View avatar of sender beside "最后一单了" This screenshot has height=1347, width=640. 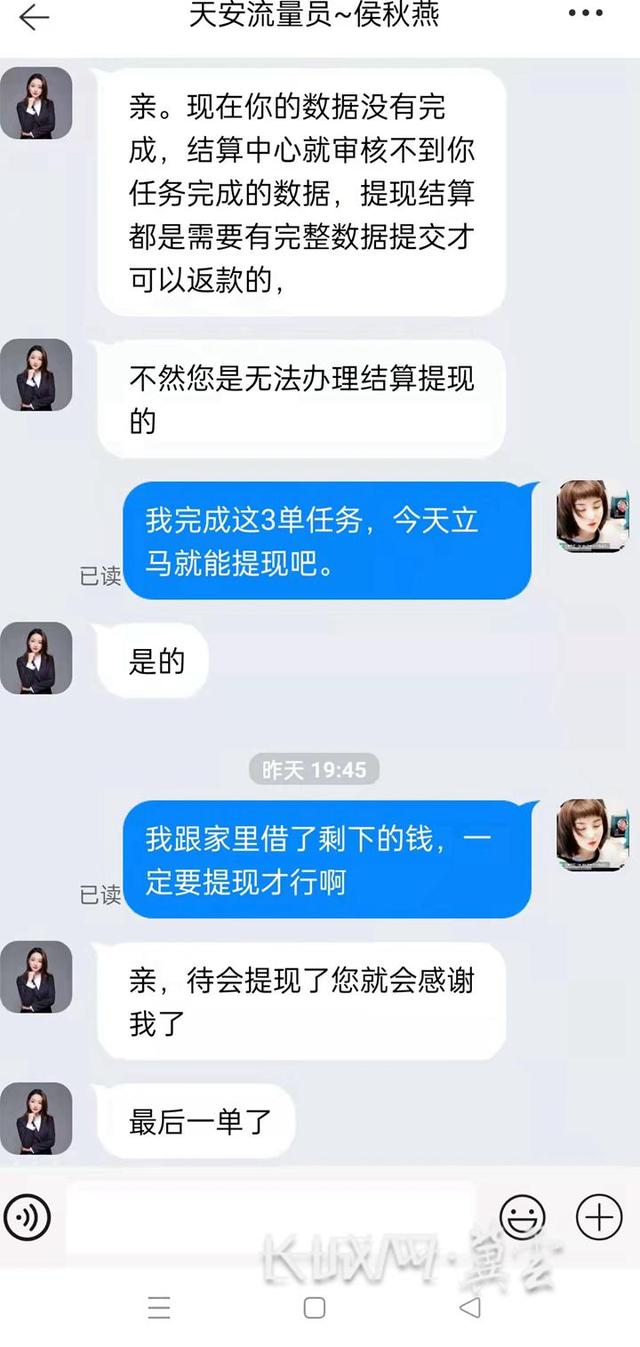[x=36, y=1118]
